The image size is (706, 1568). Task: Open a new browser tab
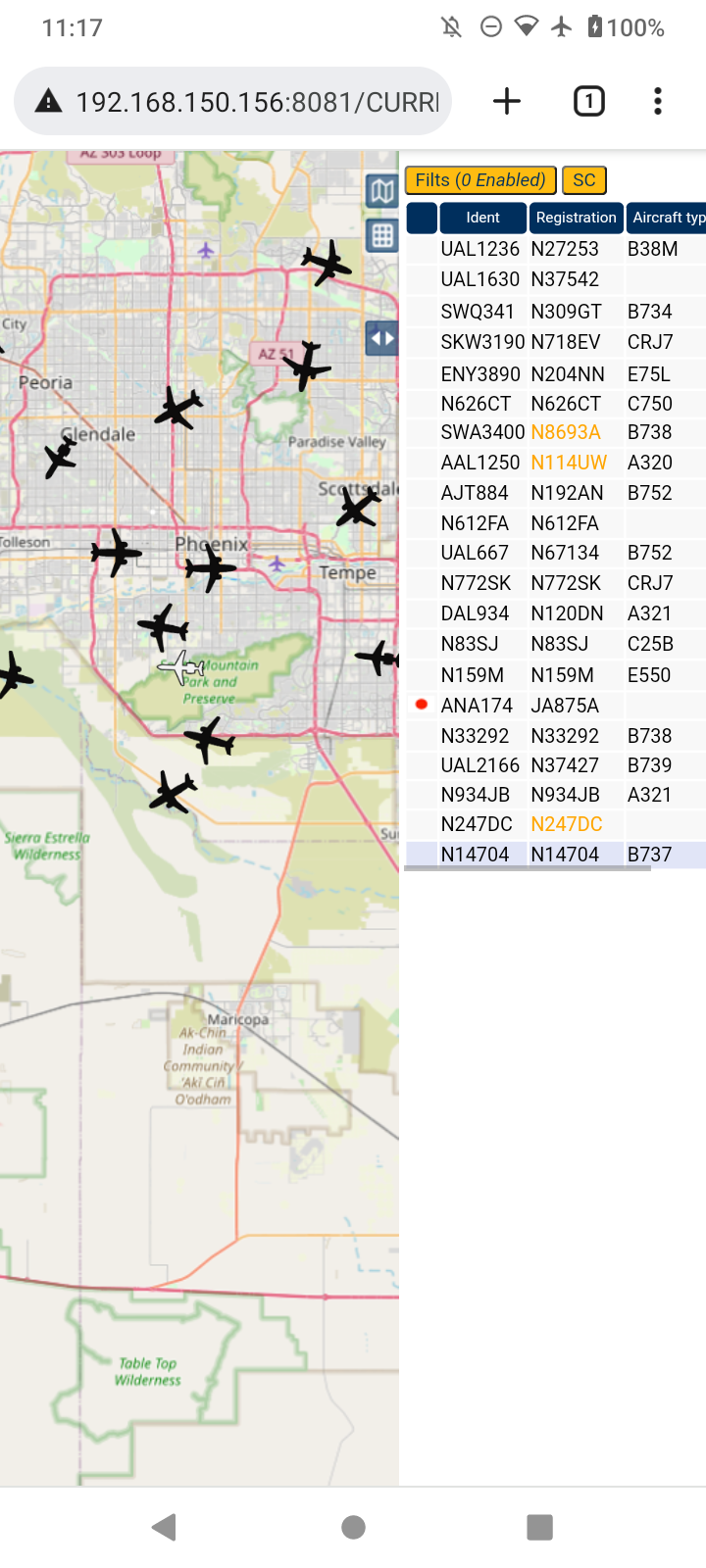pos(507,101)
